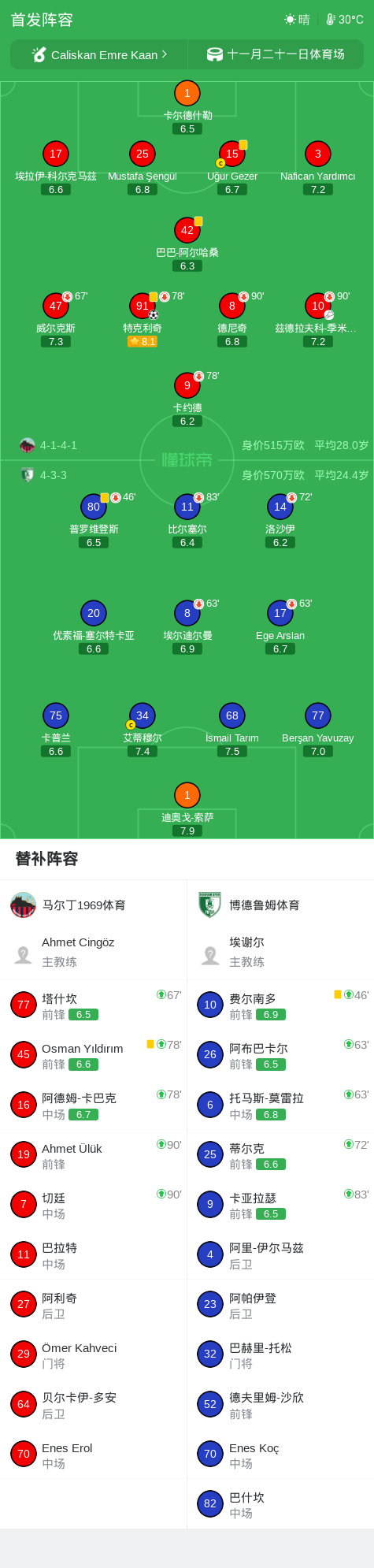374x1568 pixels.
Task: View İsmail Tarım player details
Action: [231, 730]
